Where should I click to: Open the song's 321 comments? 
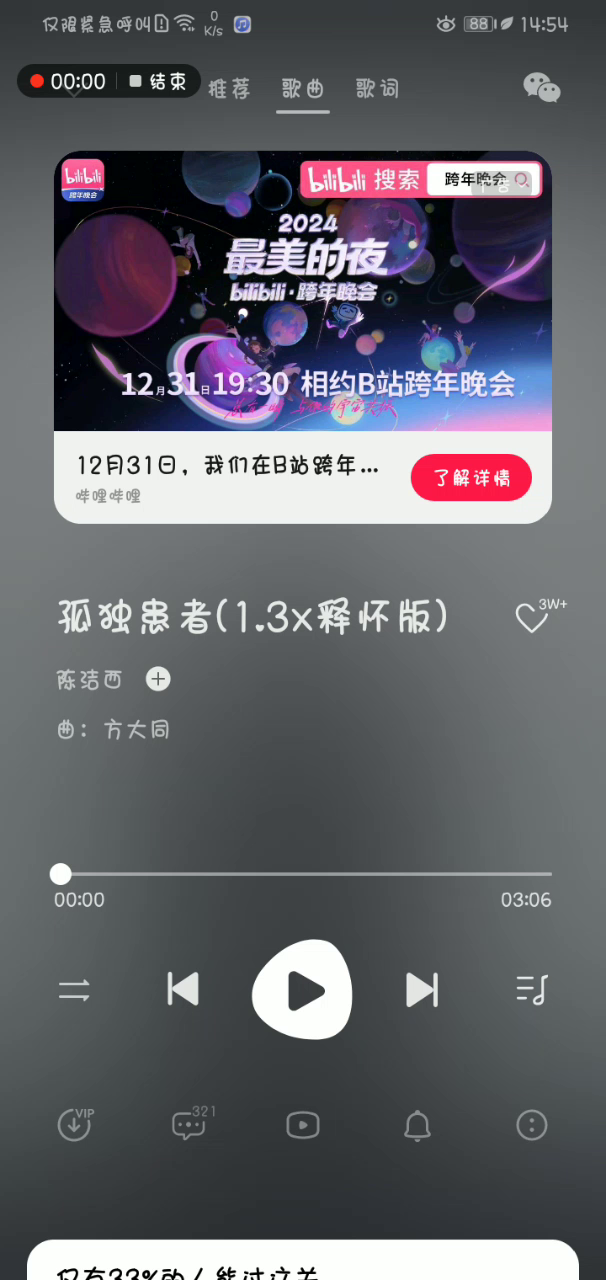coord(188,1126)
